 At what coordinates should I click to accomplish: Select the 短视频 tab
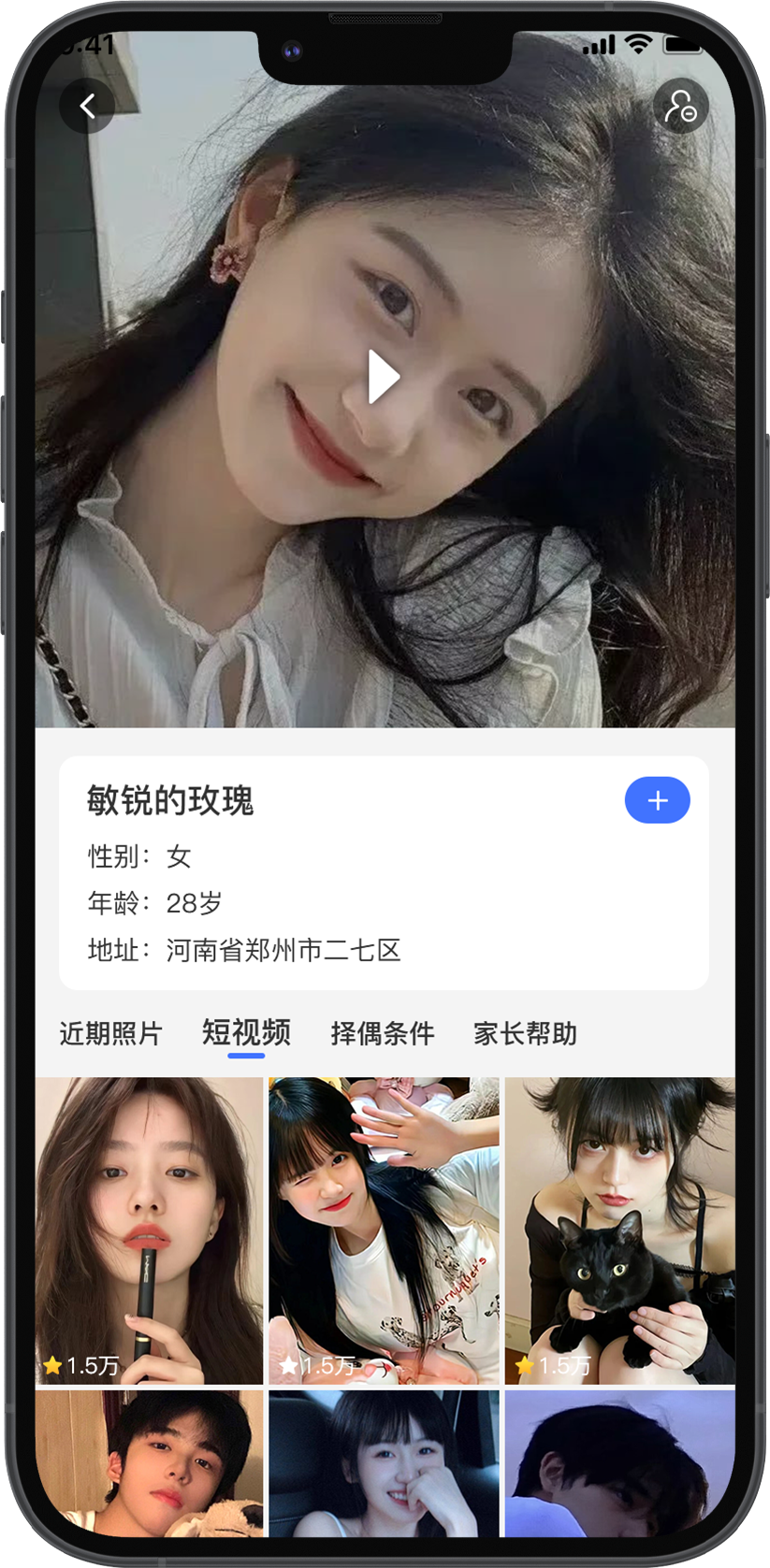tap(246, 1033)
